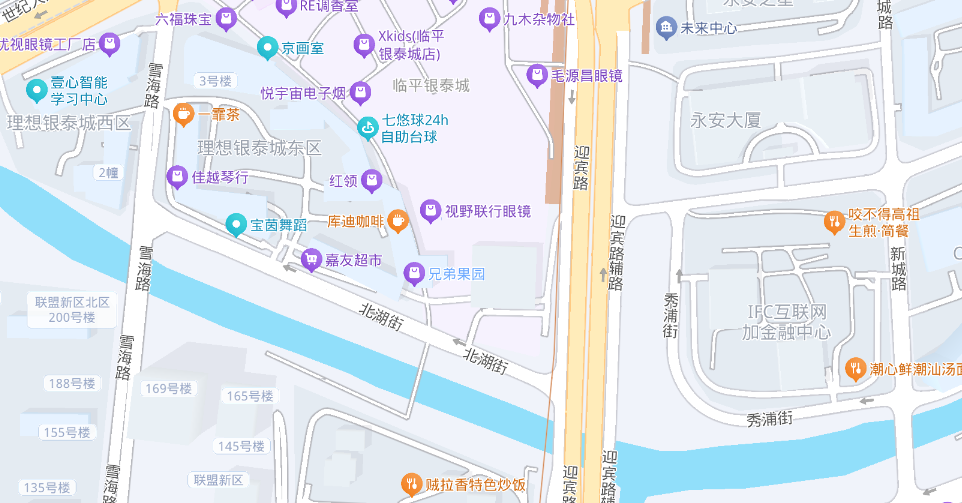Tap the 宝茵舞蹈 marker
Viewport: 962px width, 503px height.
click(x=236, y=225)
